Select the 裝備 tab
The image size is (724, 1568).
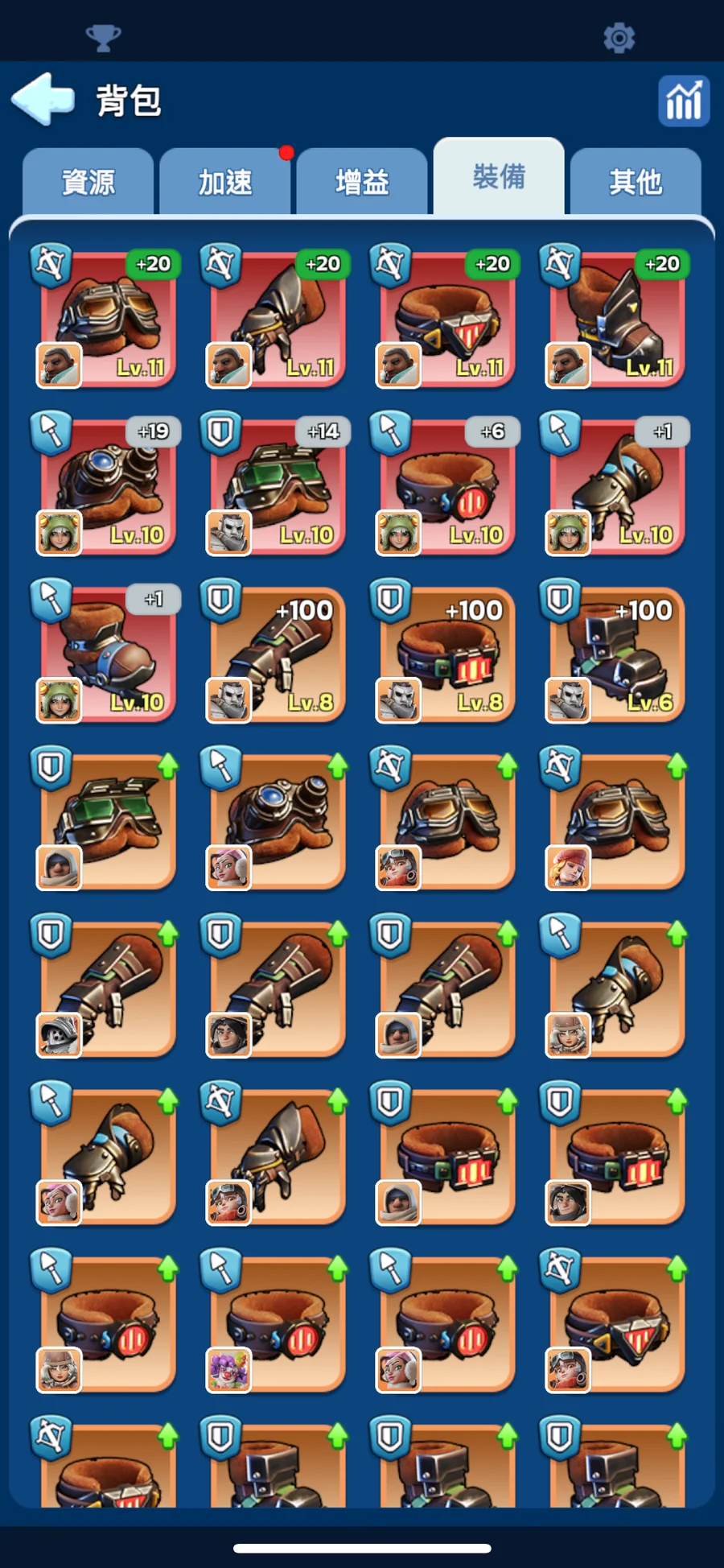coord(499,176)
